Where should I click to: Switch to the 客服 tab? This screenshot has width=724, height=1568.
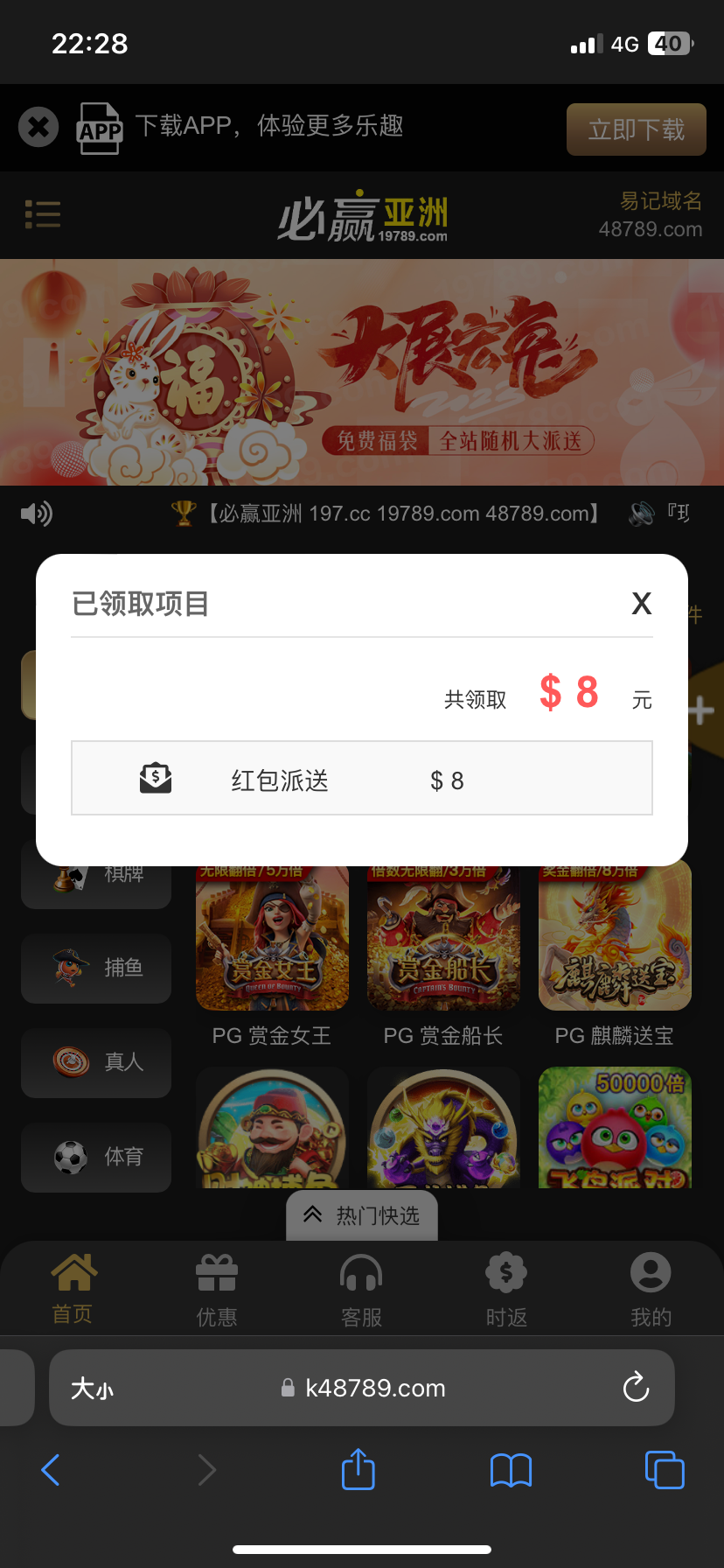pyautogui.click(x=361, y=1290)
